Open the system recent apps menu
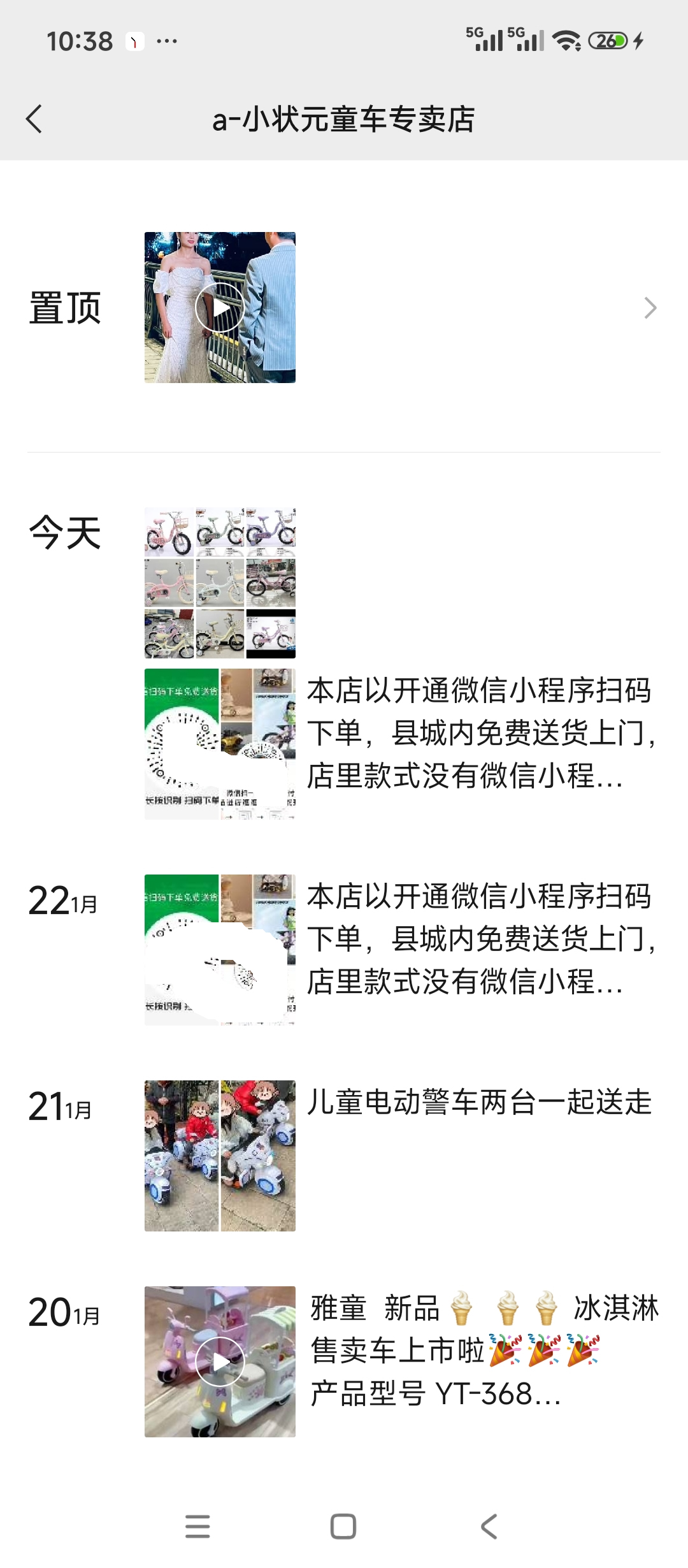The height and width of the screenshot is (1568, 688). [197, 1527]
